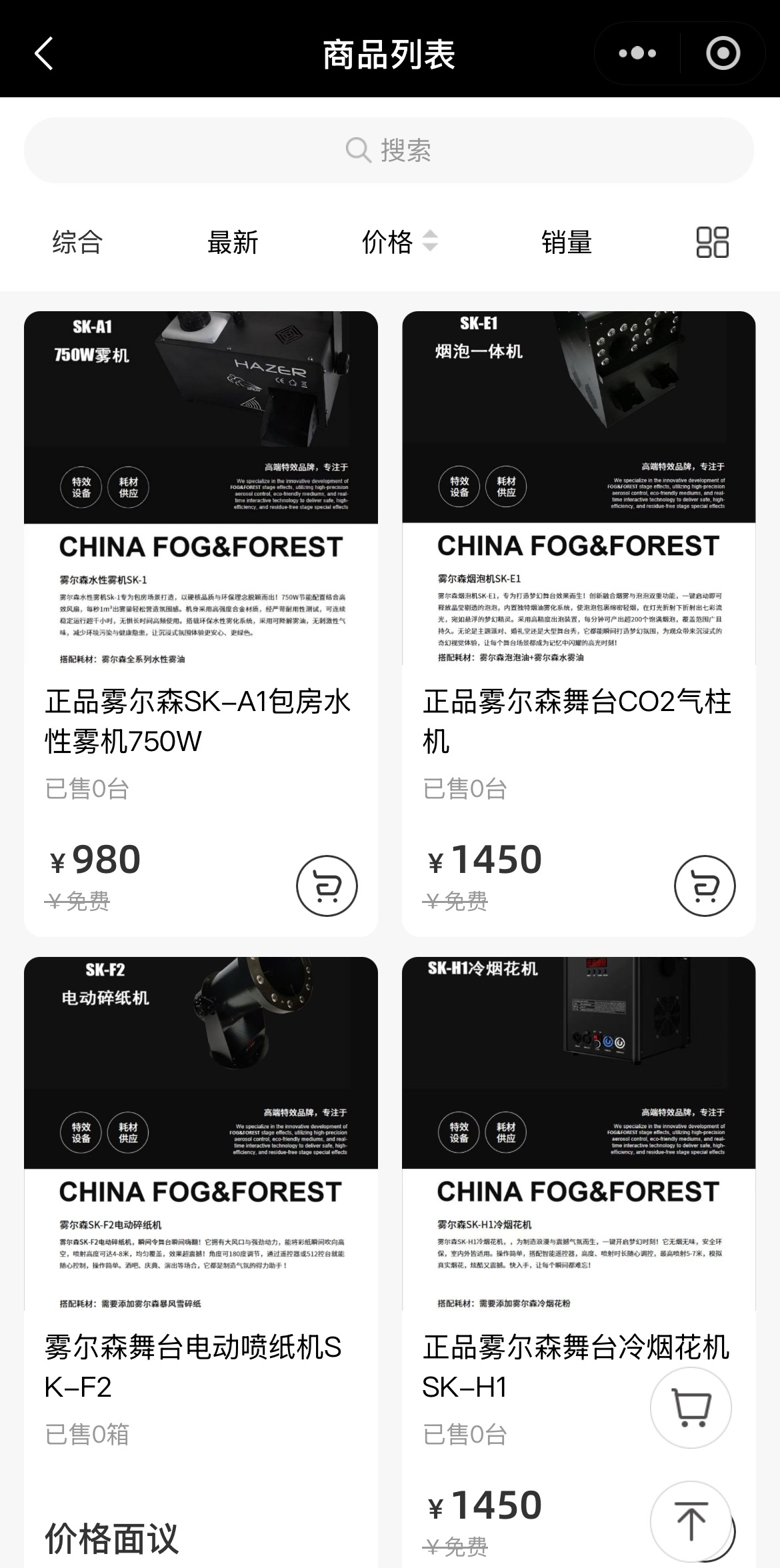780x1568 pixels.
Task: Add SK-A1 雾机 ¥980 to cart
Action: point(327,886)
